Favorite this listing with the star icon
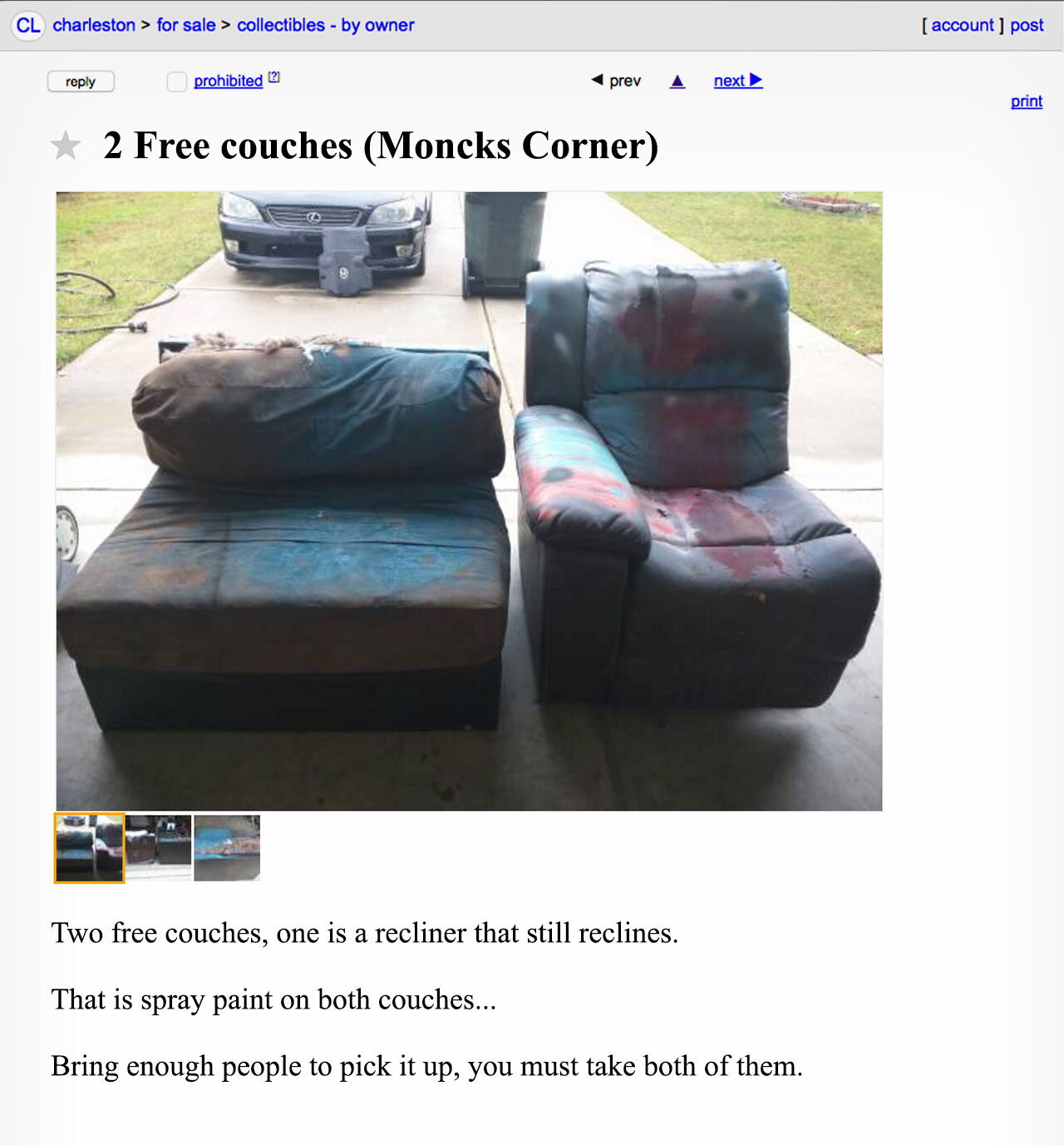The height and width of the screenshot is (1145, 1064). [x=66, y=146]
